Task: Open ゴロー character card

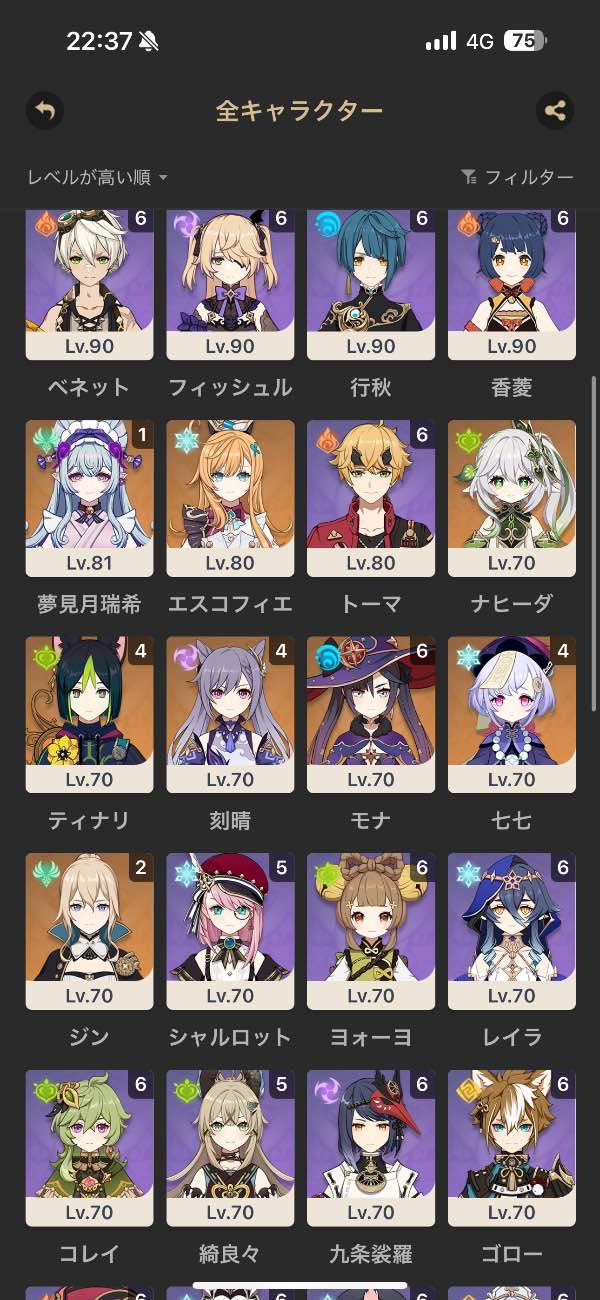Action: [512, 1147]
